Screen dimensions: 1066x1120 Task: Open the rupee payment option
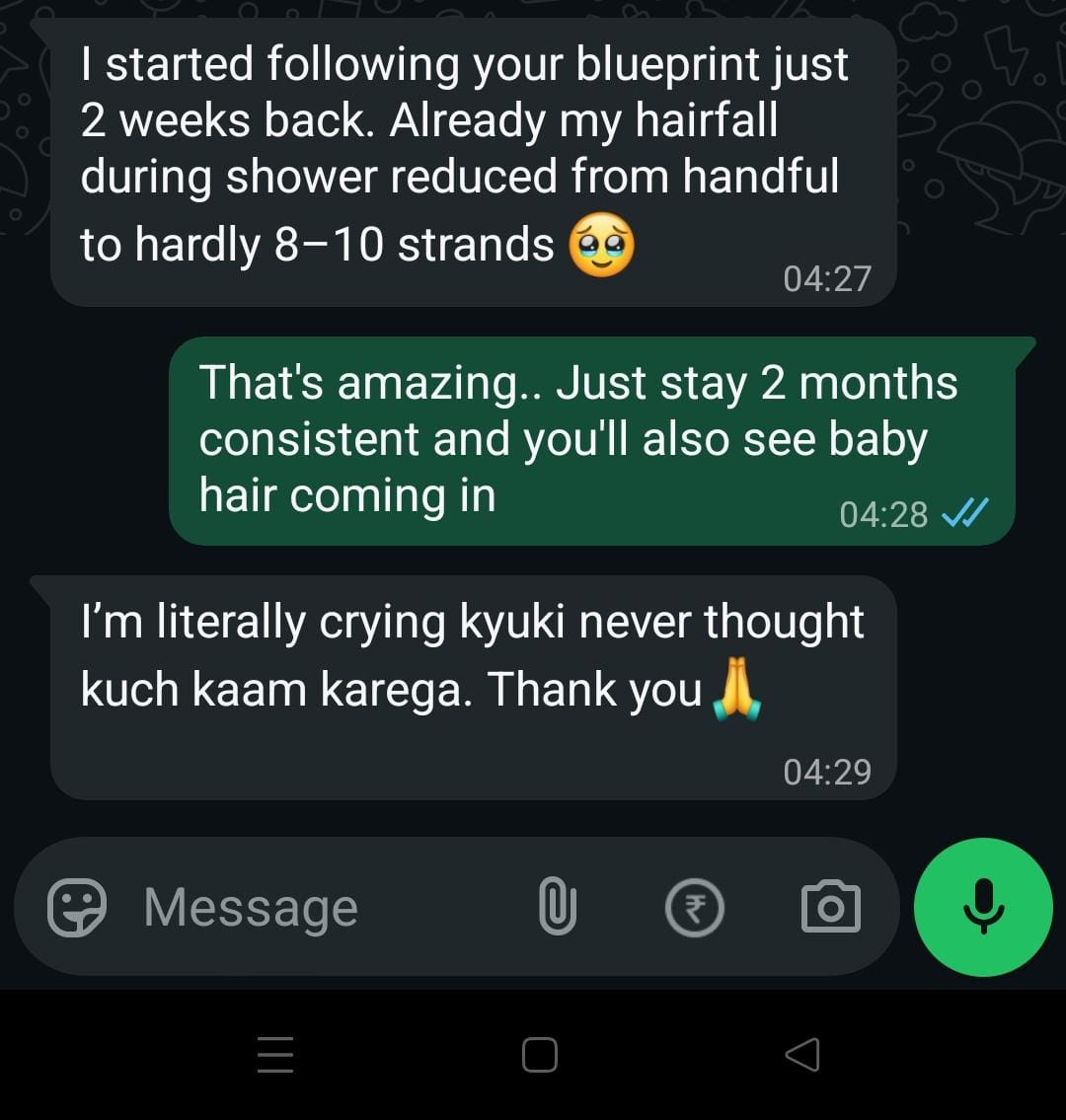(x=694, y=908)
